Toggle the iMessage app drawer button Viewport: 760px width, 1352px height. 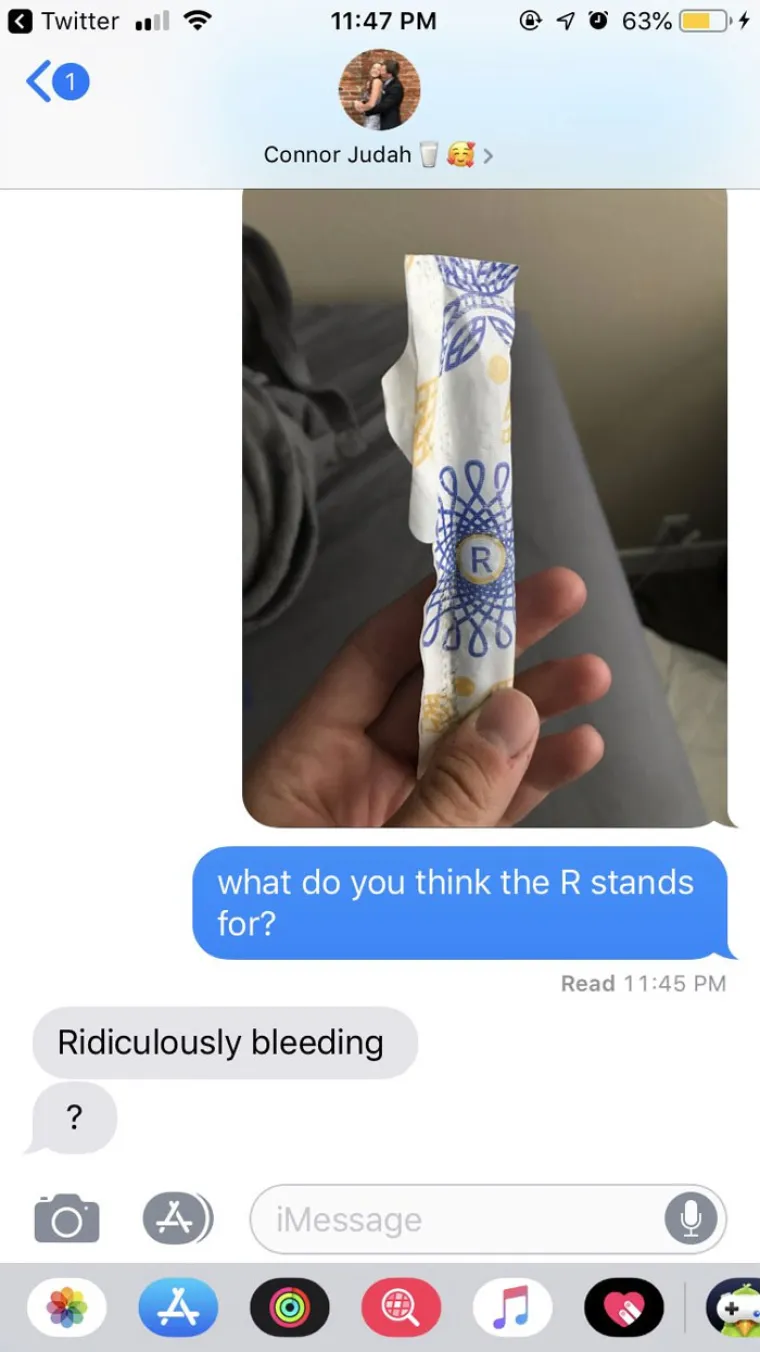[x=177, y=1218]
